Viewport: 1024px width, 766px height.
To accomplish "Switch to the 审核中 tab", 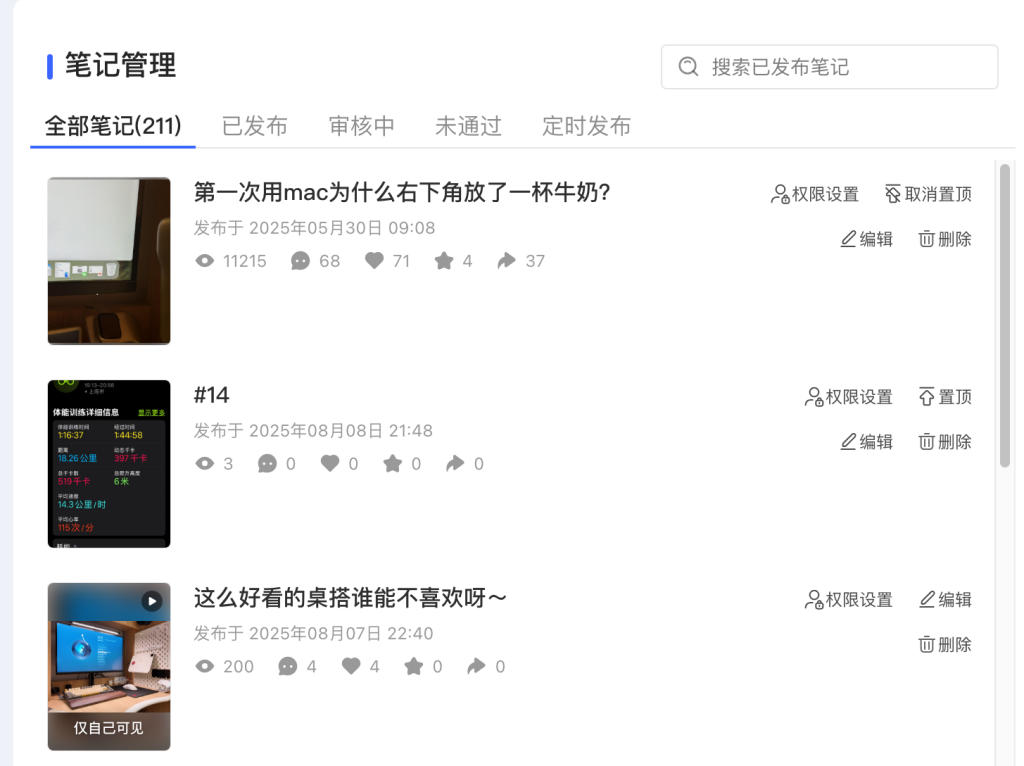I will [x=361, y=126].
